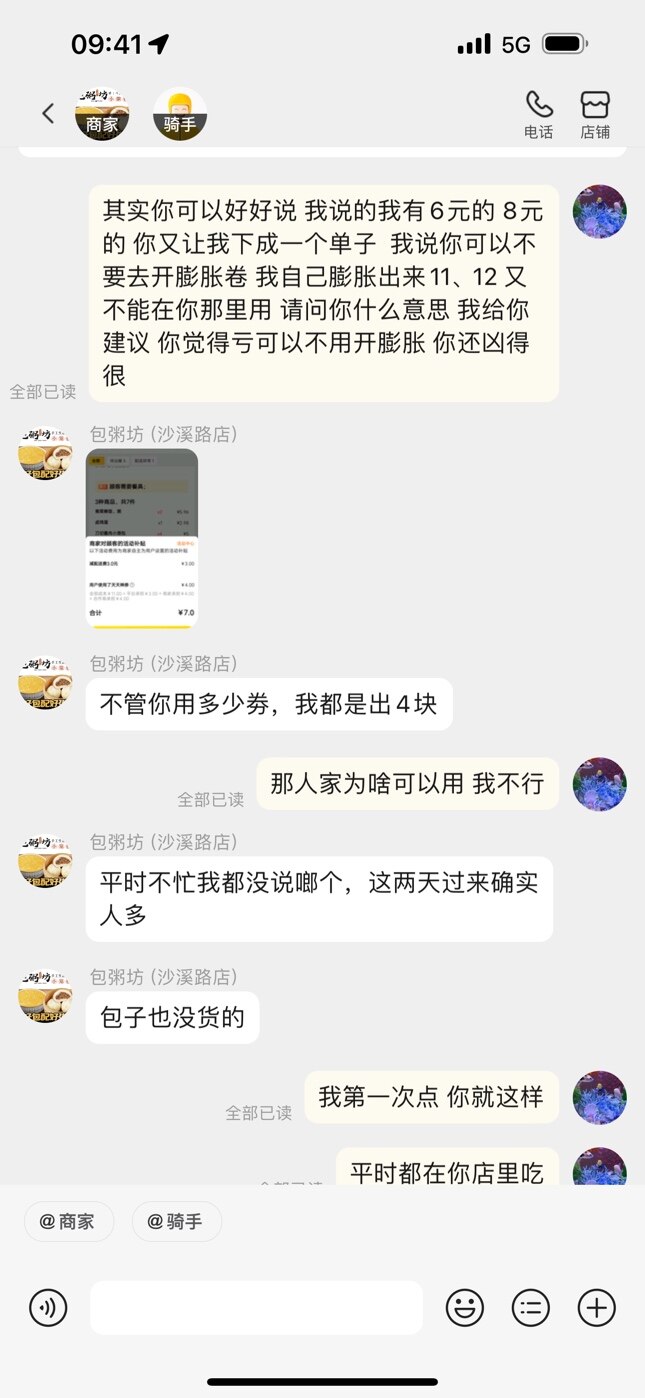Mention the rider with @骑手 chip
Viewport: 645px width, 1398px height.
[176, 1221]
